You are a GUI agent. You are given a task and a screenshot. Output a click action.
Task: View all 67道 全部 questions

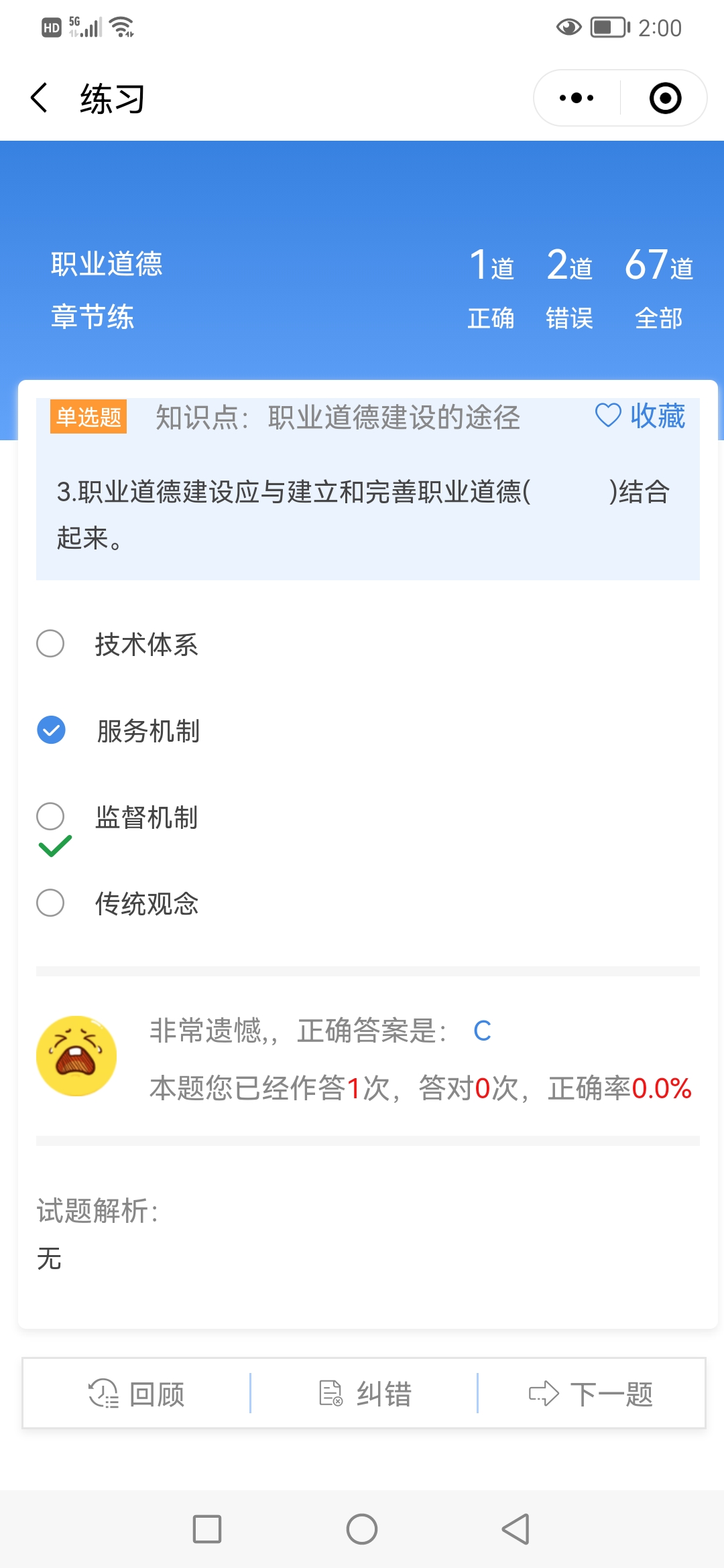tap(659, 289)
